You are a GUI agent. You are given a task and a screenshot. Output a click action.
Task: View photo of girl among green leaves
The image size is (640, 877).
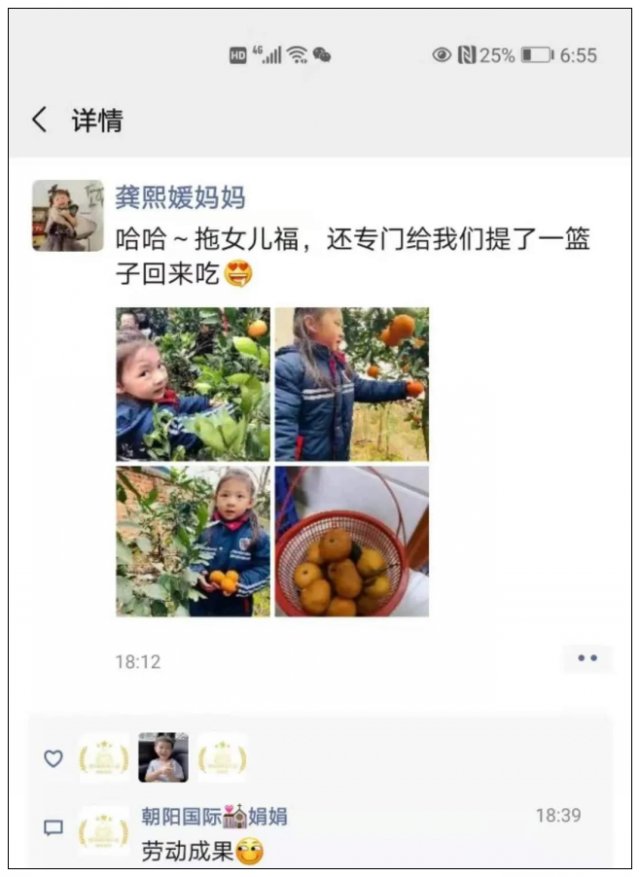coord(193,384)
